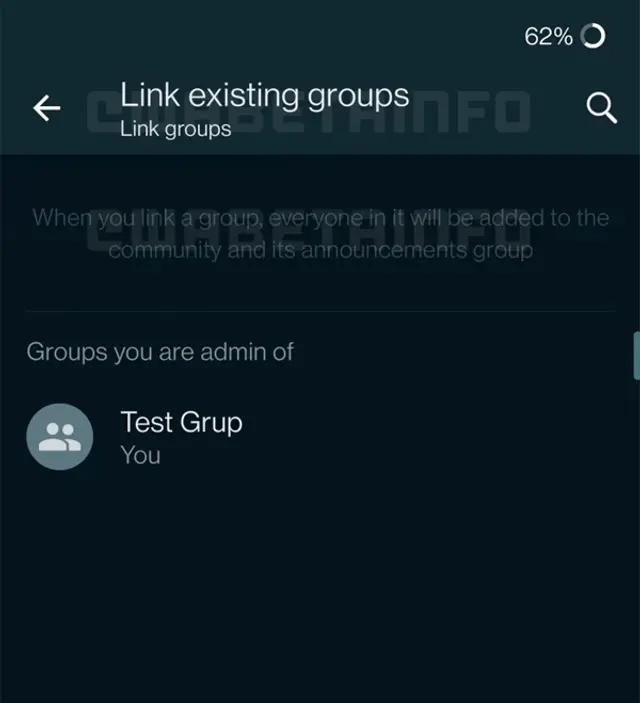
Task: Go back using the arrow icon
Action: tap(46, 108)
